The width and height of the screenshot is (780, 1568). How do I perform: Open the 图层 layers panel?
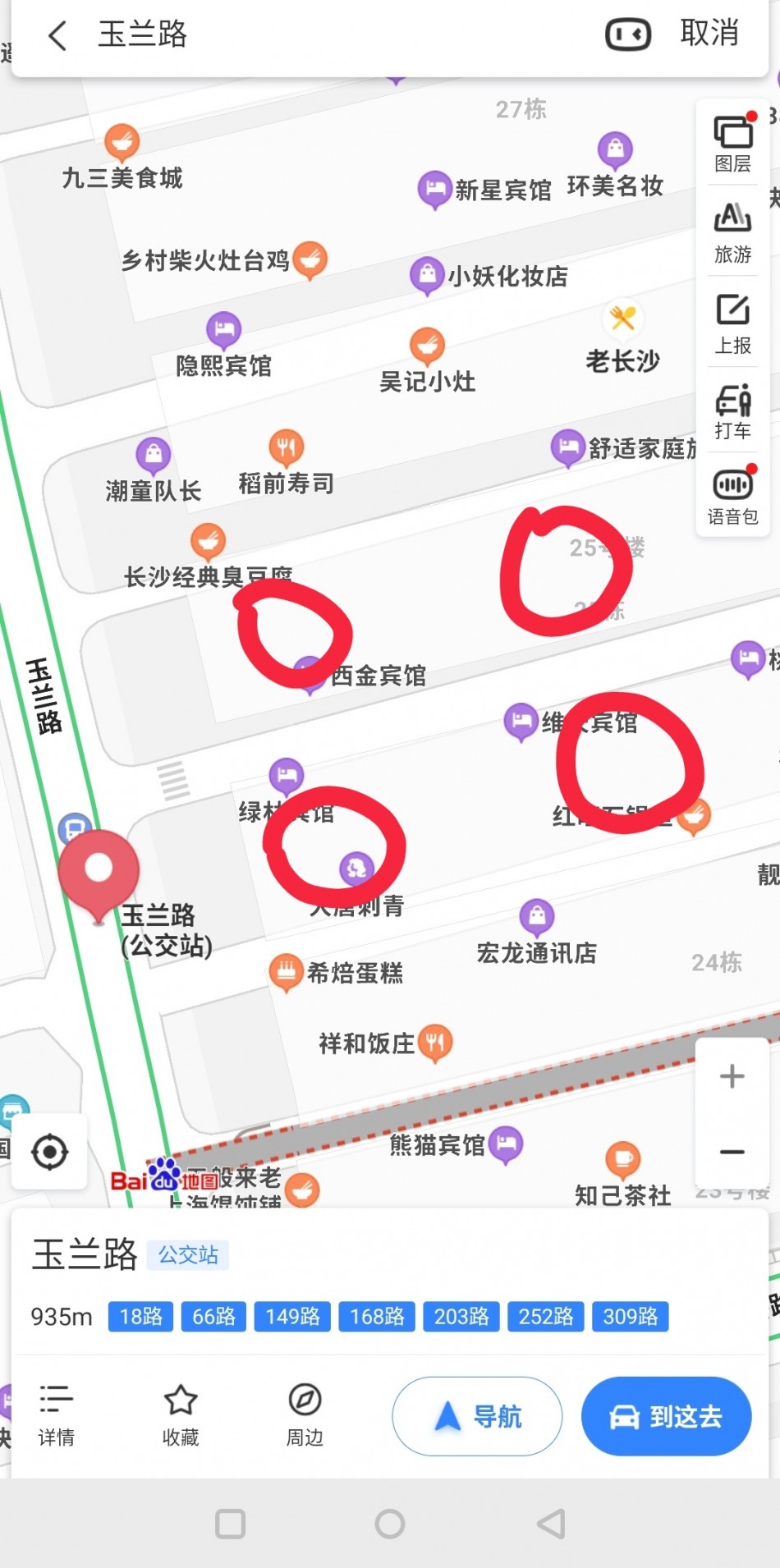[x=732, y=143]
